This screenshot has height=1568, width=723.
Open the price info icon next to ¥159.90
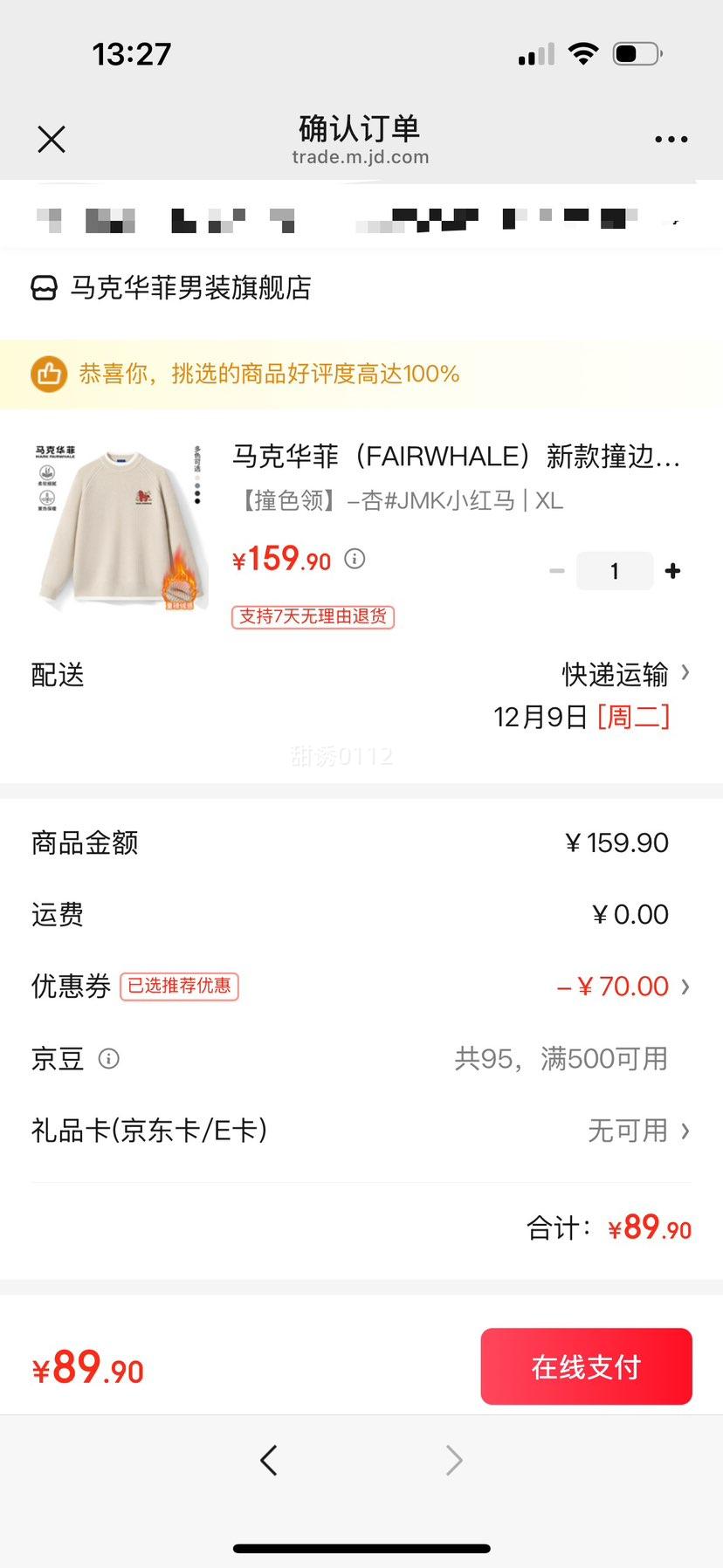coord(354,560)
